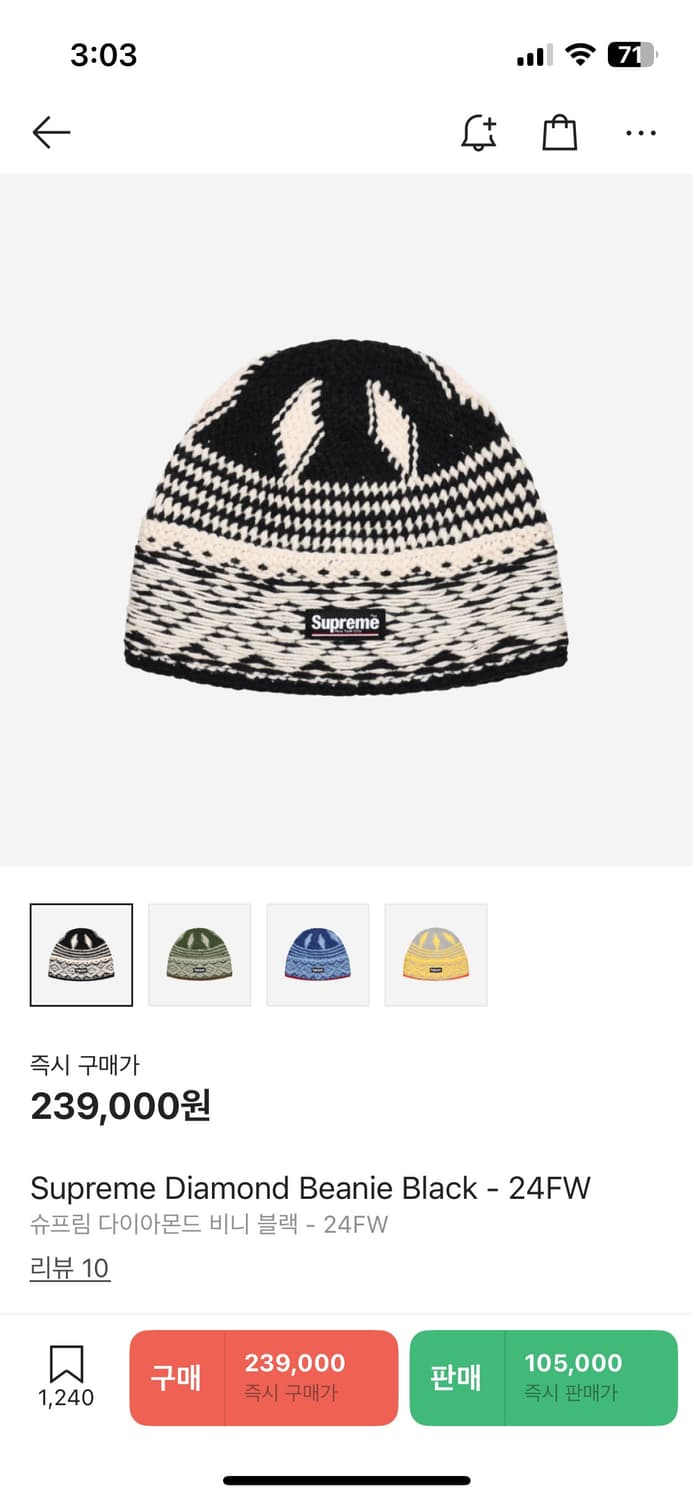Select the green beanie thumbnail

200,955
